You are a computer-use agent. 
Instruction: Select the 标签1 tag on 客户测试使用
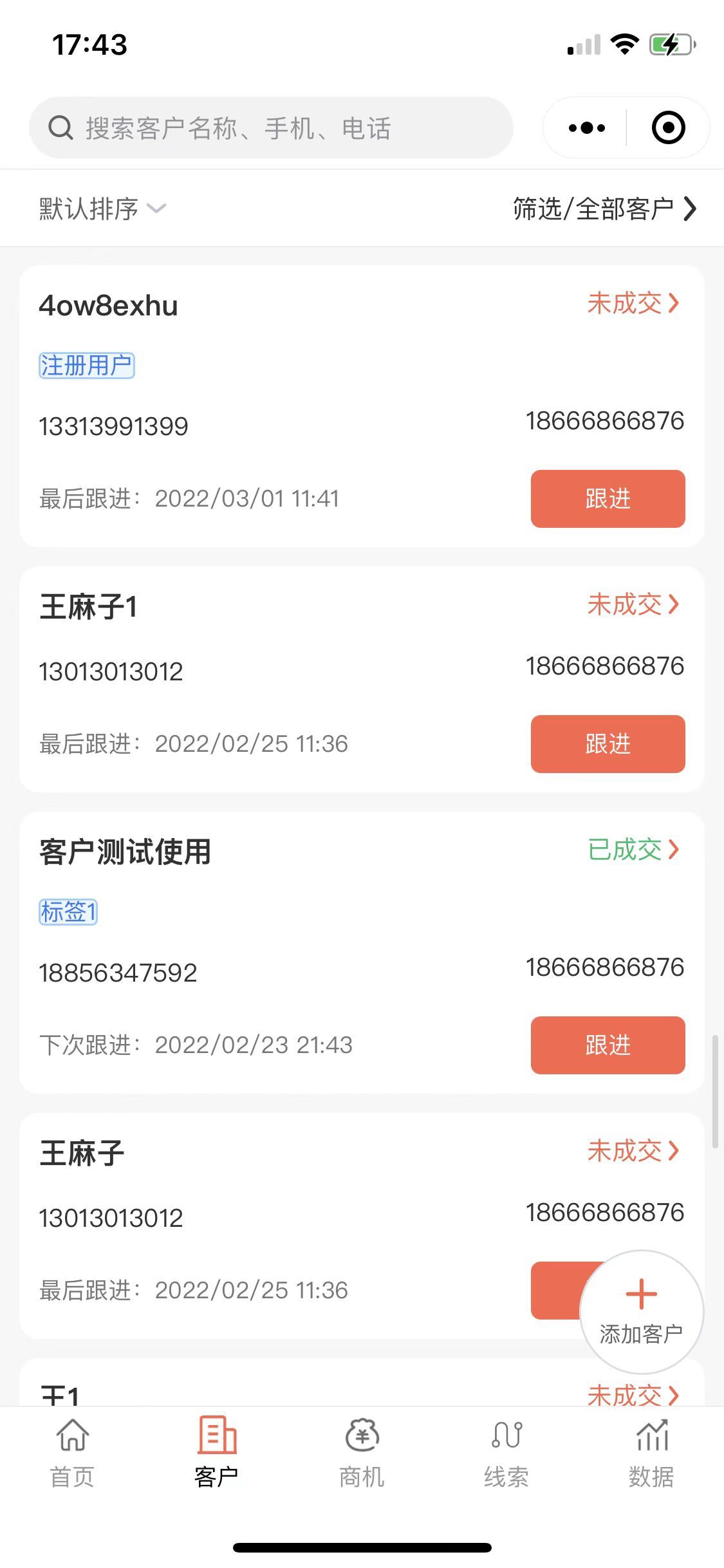point(68,911)
